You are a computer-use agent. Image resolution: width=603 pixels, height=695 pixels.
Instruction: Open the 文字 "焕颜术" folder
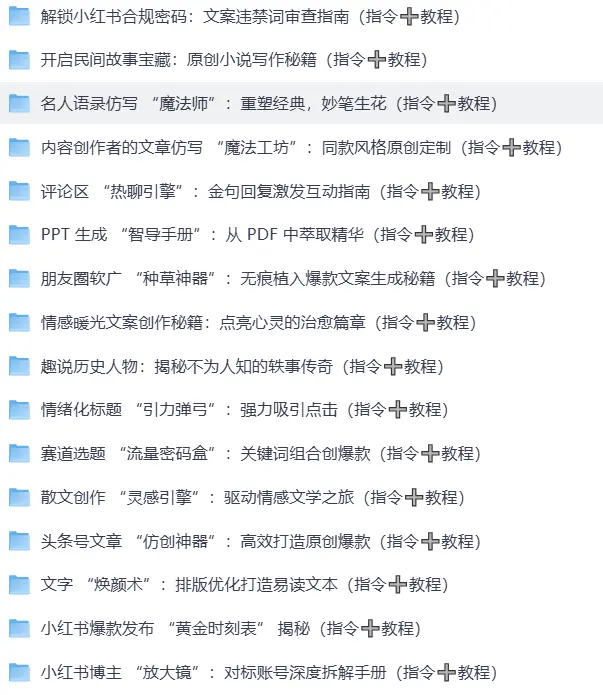228,585
